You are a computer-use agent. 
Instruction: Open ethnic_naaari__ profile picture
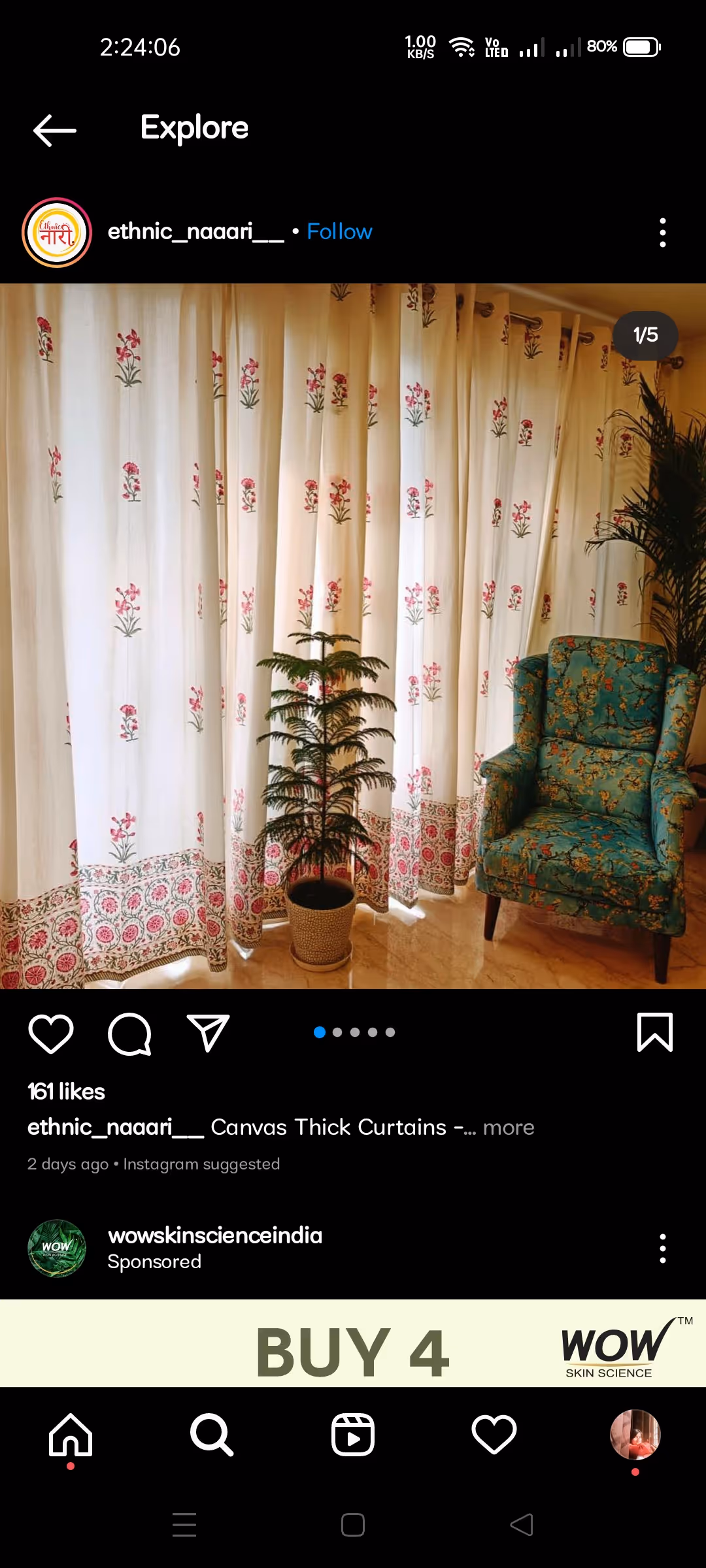click(x=57, y=233)
